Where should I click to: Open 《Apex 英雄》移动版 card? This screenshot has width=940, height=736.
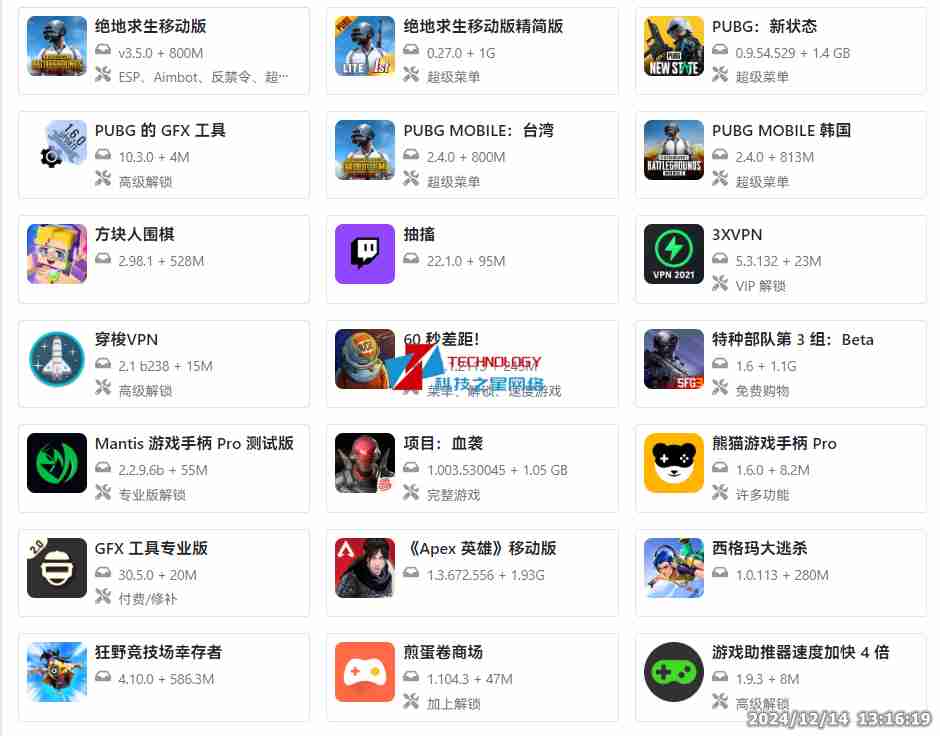480,549
